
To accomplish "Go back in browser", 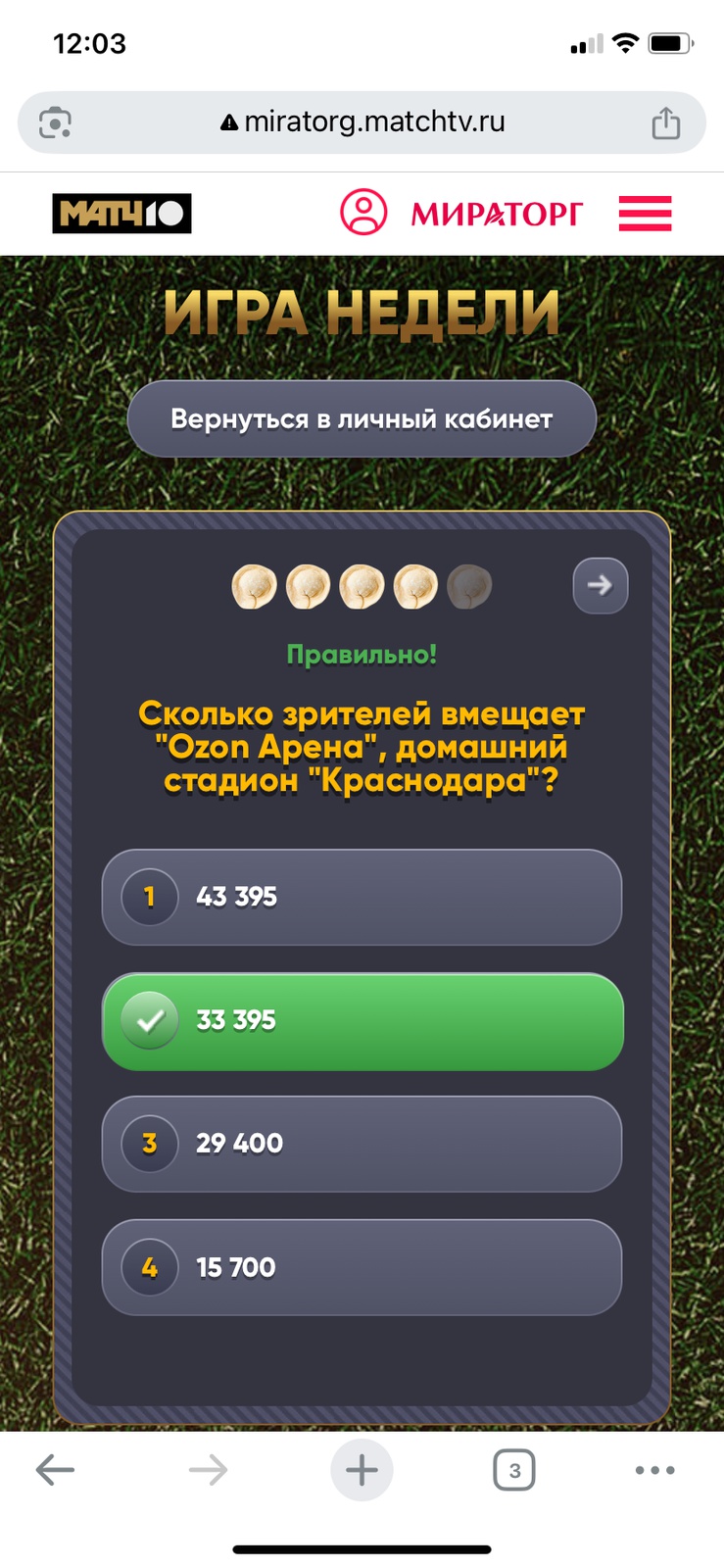I will coord(55,1470).
